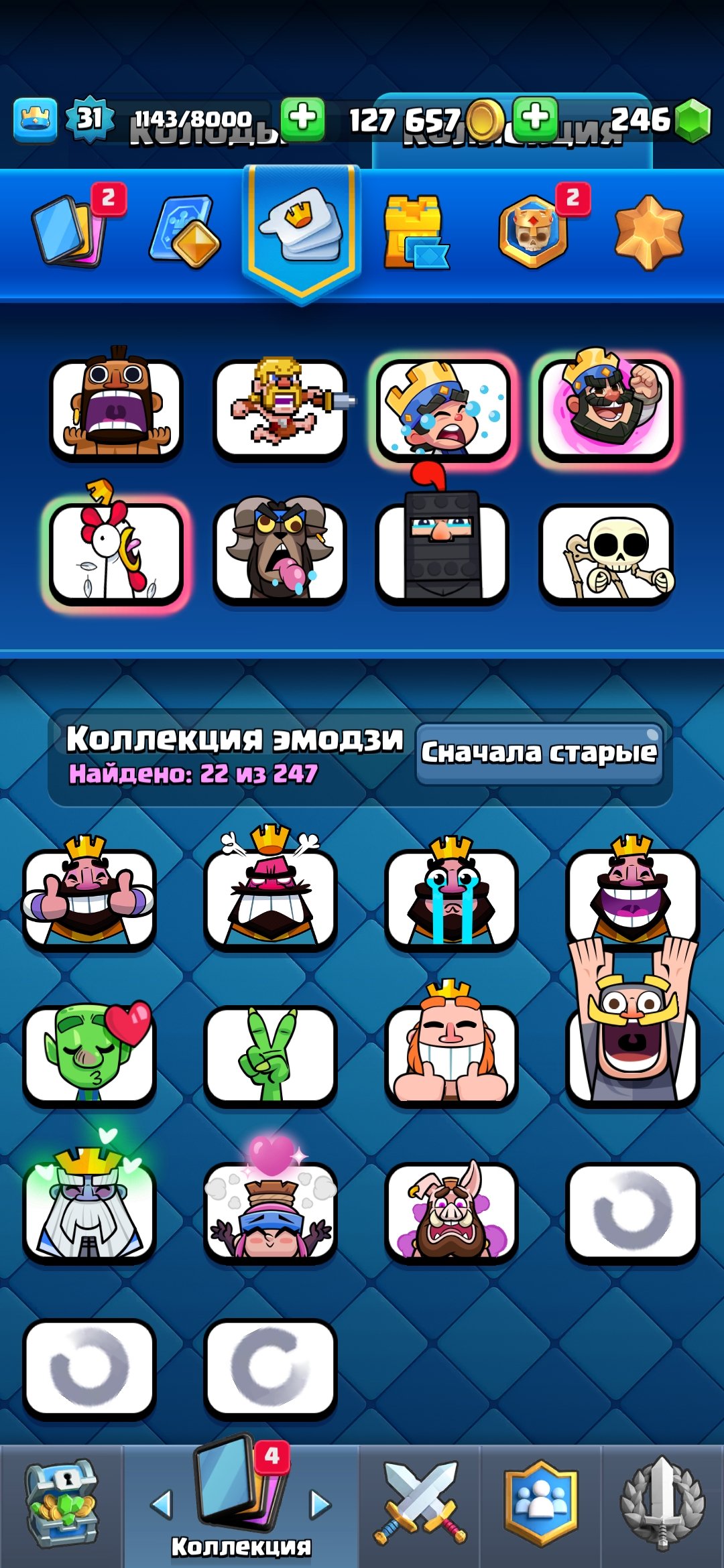The image size is (724, 1568).
Task: Open the player profile crown icon
Action: (x=36, y=119)
